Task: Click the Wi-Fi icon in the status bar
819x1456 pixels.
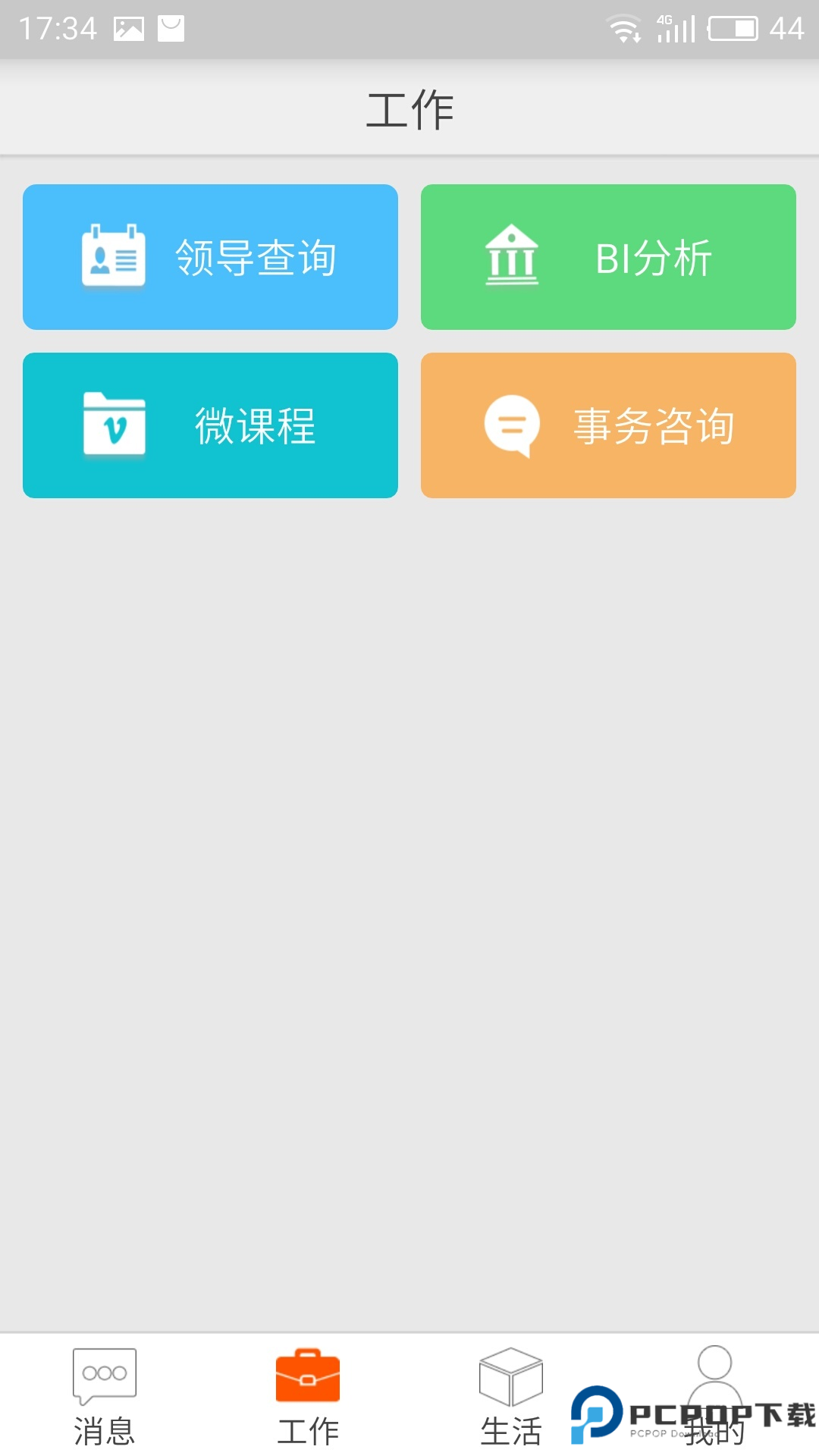Action: coord(623,27)
